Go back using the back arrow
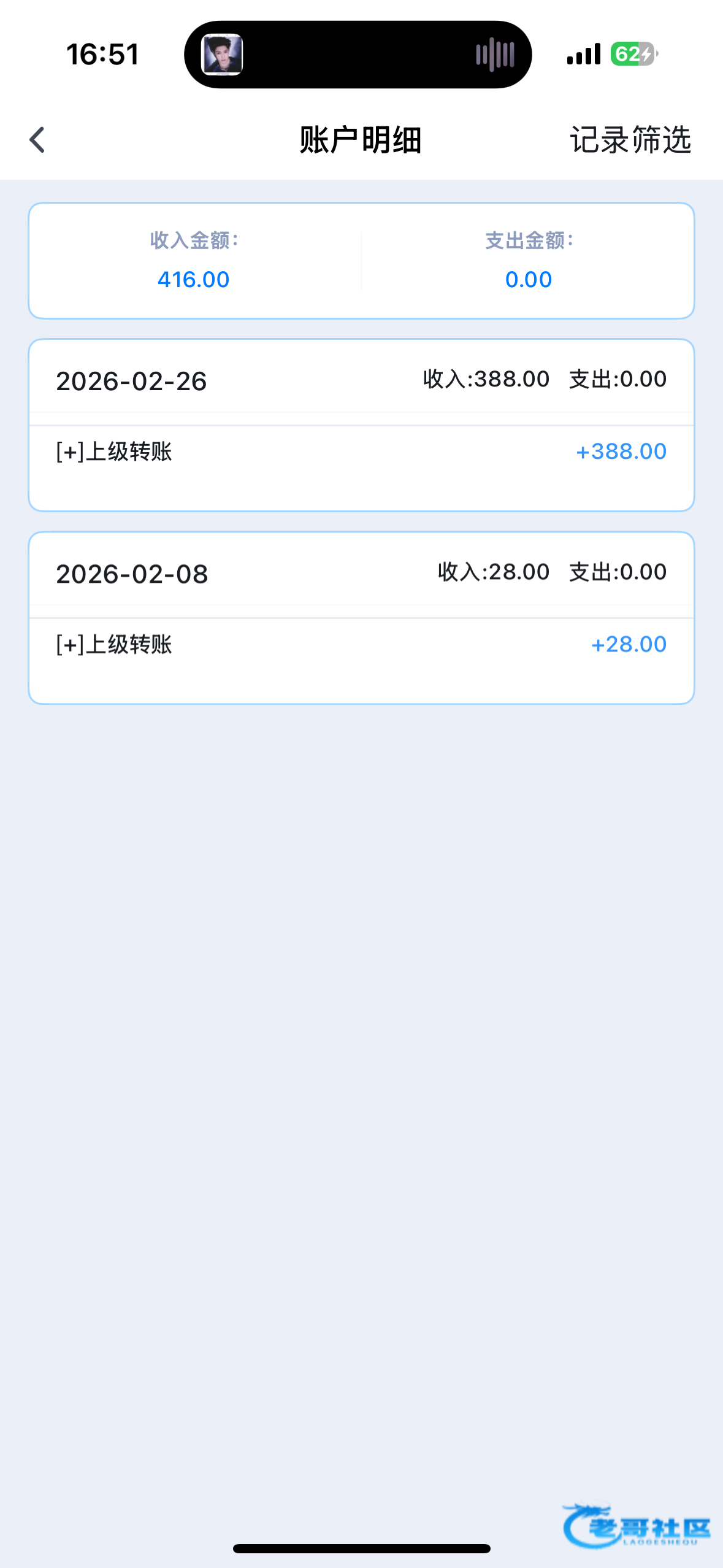Image resolution: width=723 pixels, height=1568 pixels. tap(37, 140)
